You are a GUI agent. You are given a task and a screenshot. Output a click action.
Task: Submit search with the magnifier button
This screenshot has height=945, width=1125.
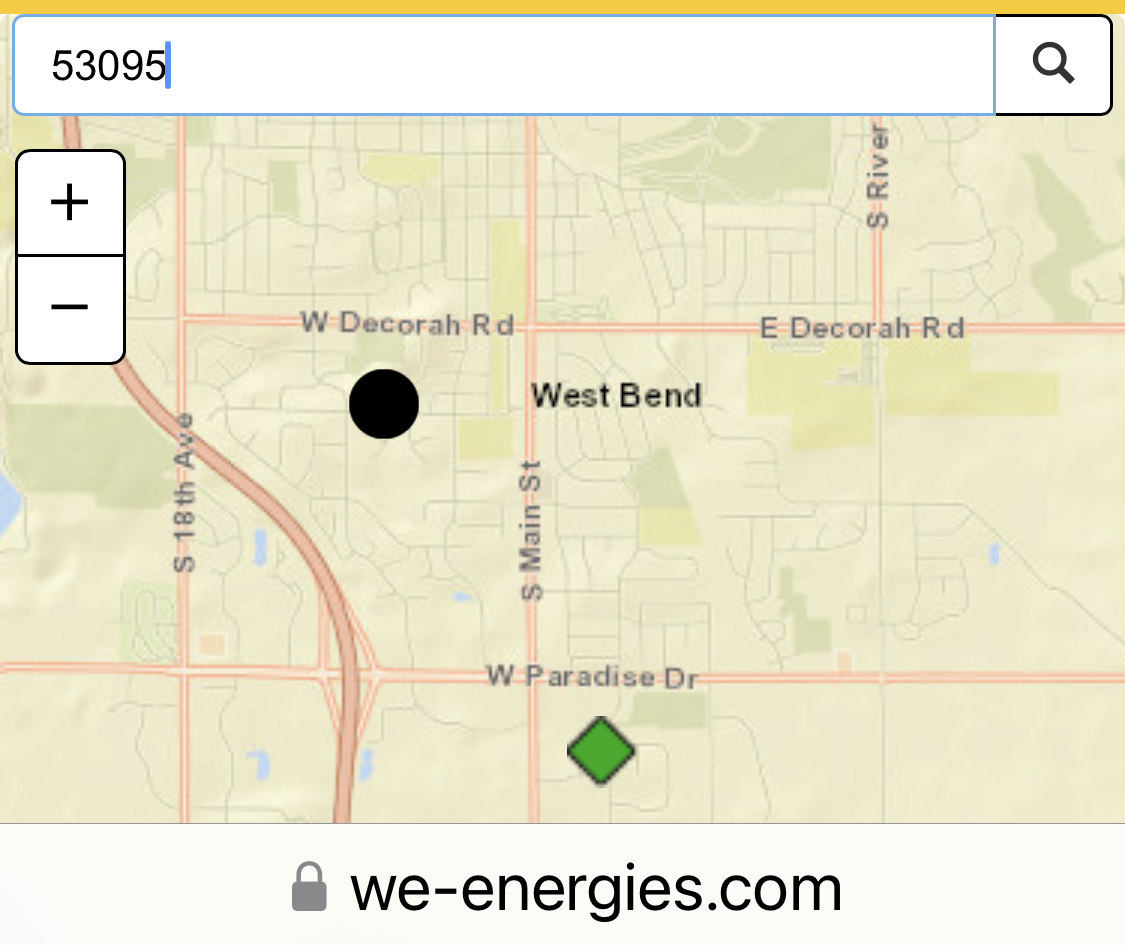coord(1053,66)
